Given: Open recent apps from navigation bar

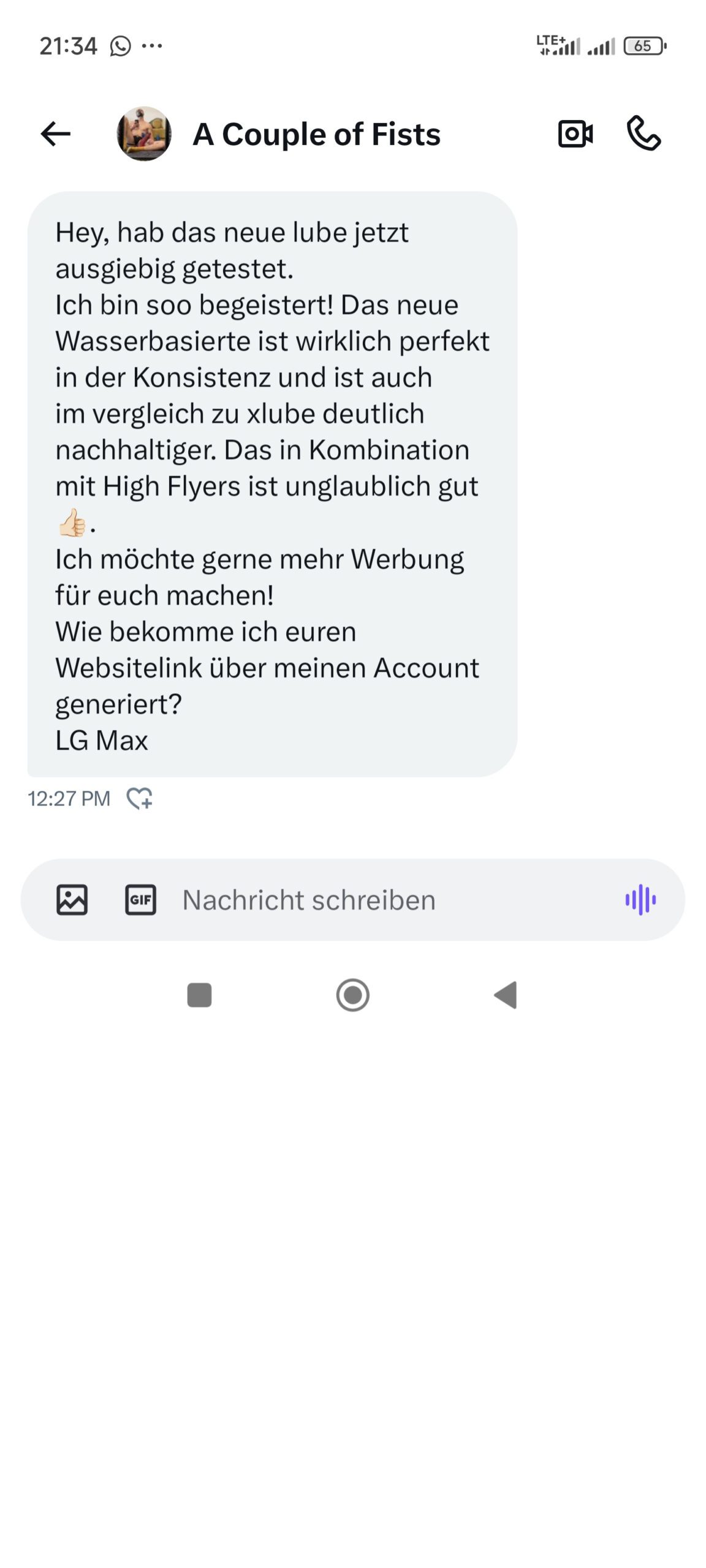Looking at the screenshot, I should click(x=199, y=995).
